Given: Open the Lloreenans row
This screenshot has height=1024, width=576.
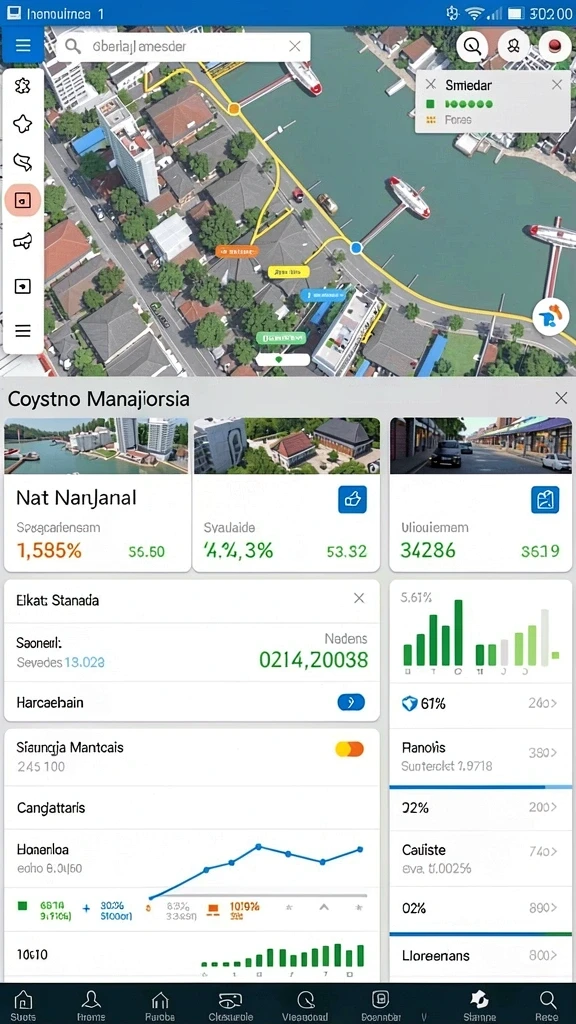Looking at the screenshot, I should (480, 956).
